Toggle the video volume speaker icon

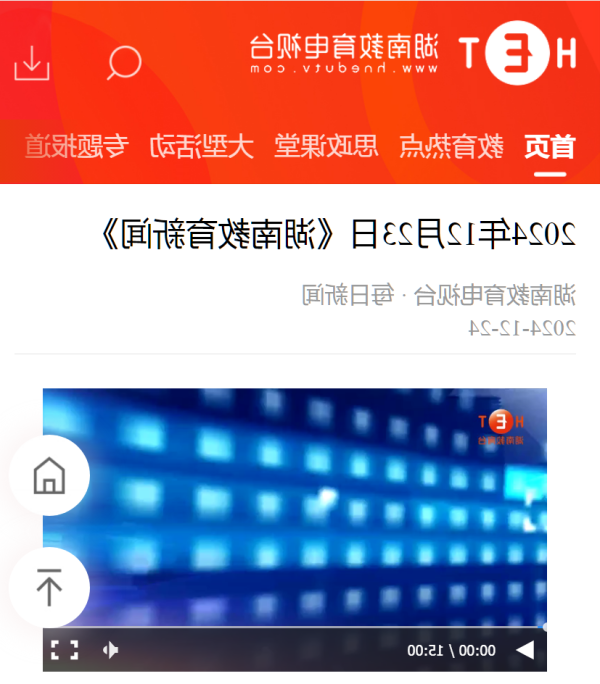tap(110, 650)
